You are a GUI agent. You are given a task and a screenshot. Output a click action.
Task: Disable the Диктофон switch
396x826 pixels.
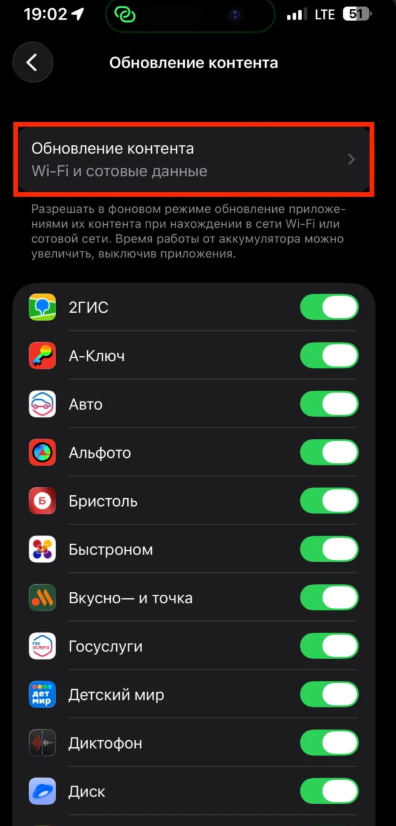tap(329, 743)
